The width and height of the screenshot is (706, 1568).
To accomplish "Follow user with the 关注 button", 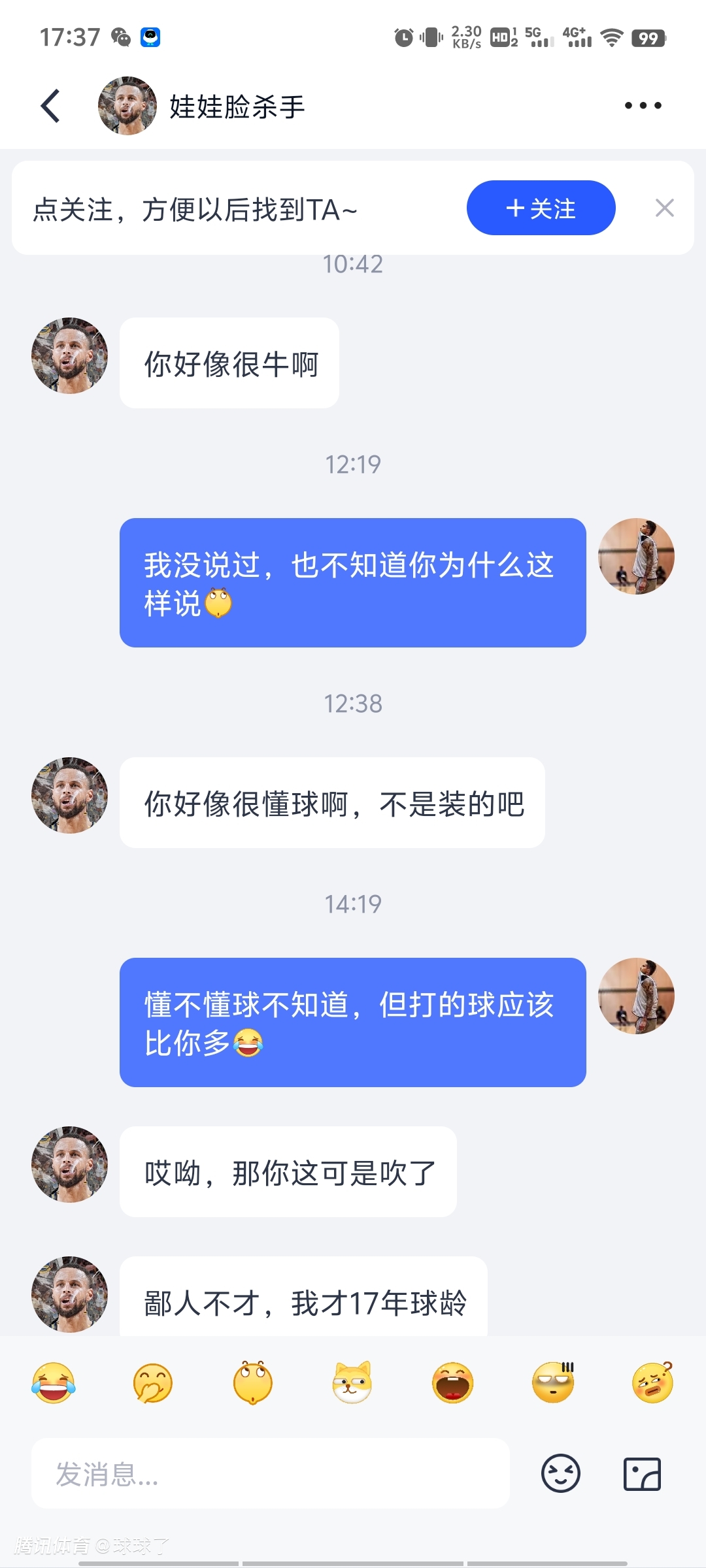I will coord(541,208).
